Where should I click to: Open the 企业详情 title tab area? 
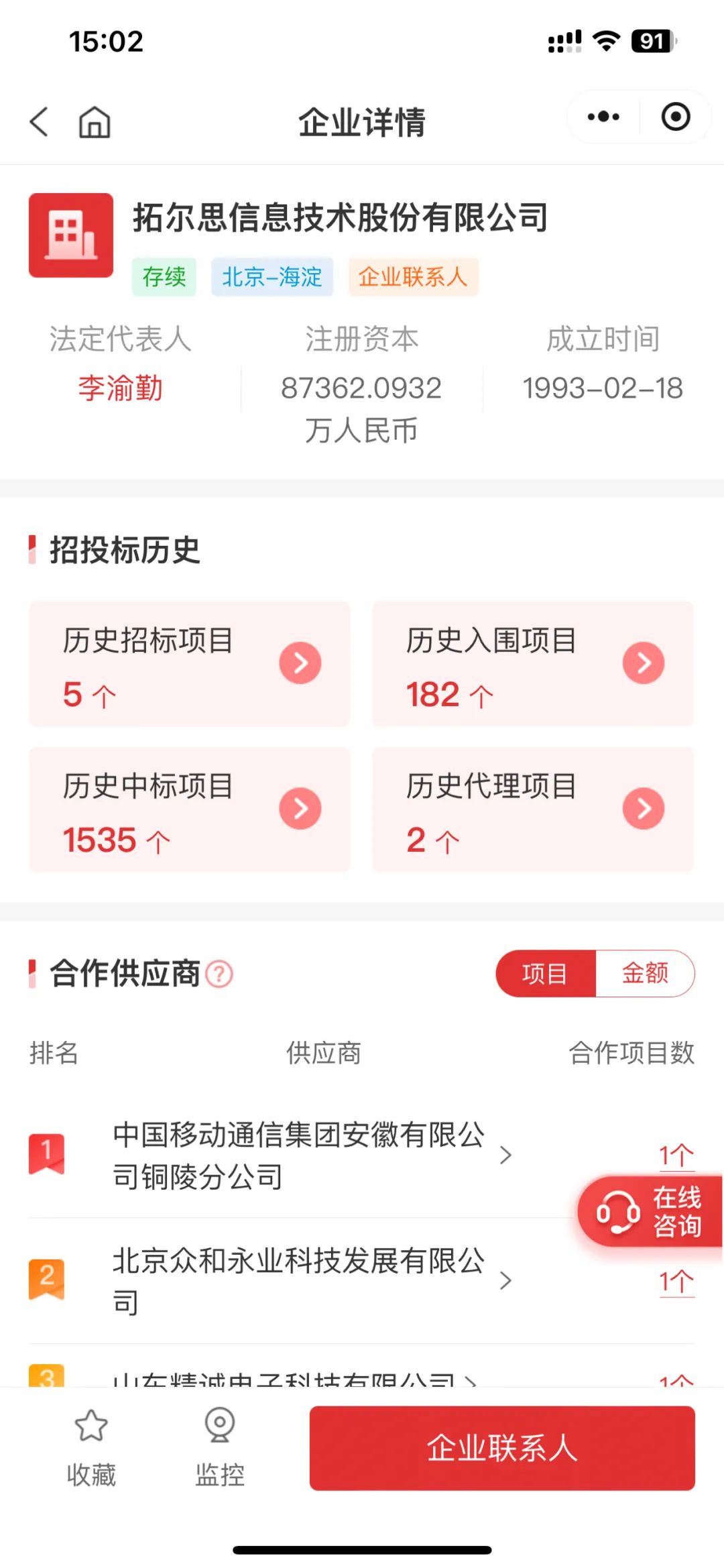tap(362, 121)
